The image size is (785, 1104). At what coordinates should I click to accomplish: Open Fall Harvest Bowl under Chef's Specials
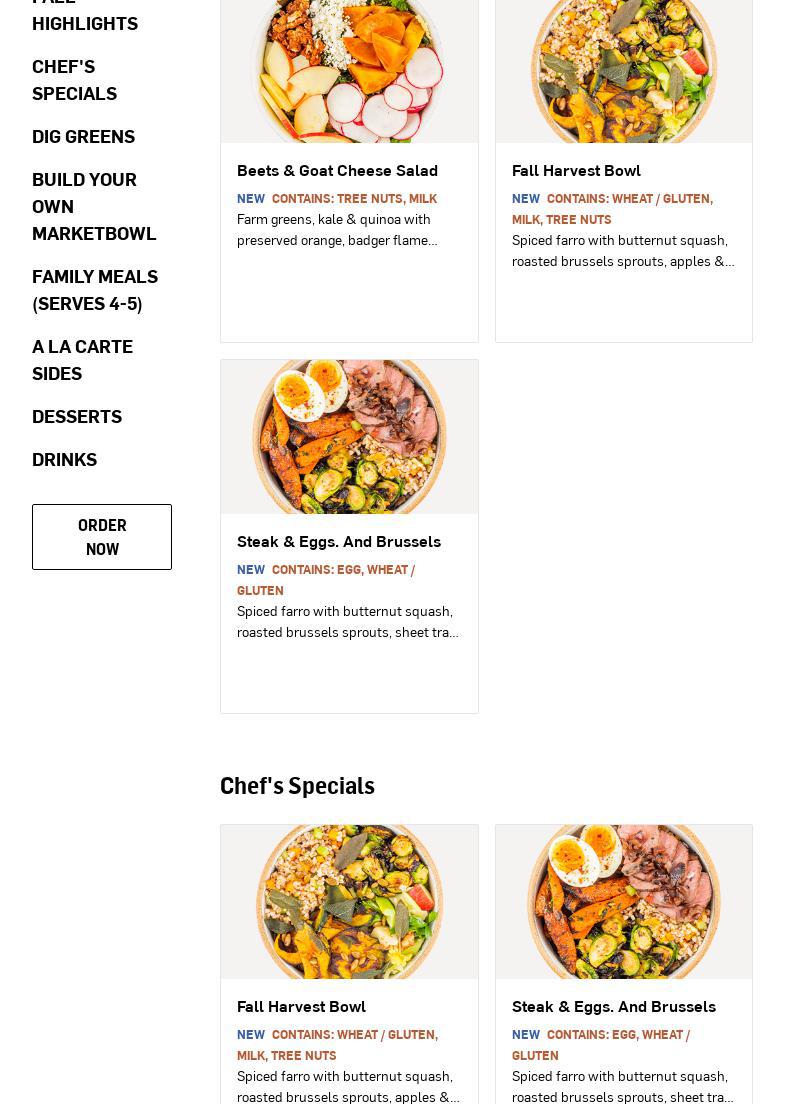pos(349,1005)
